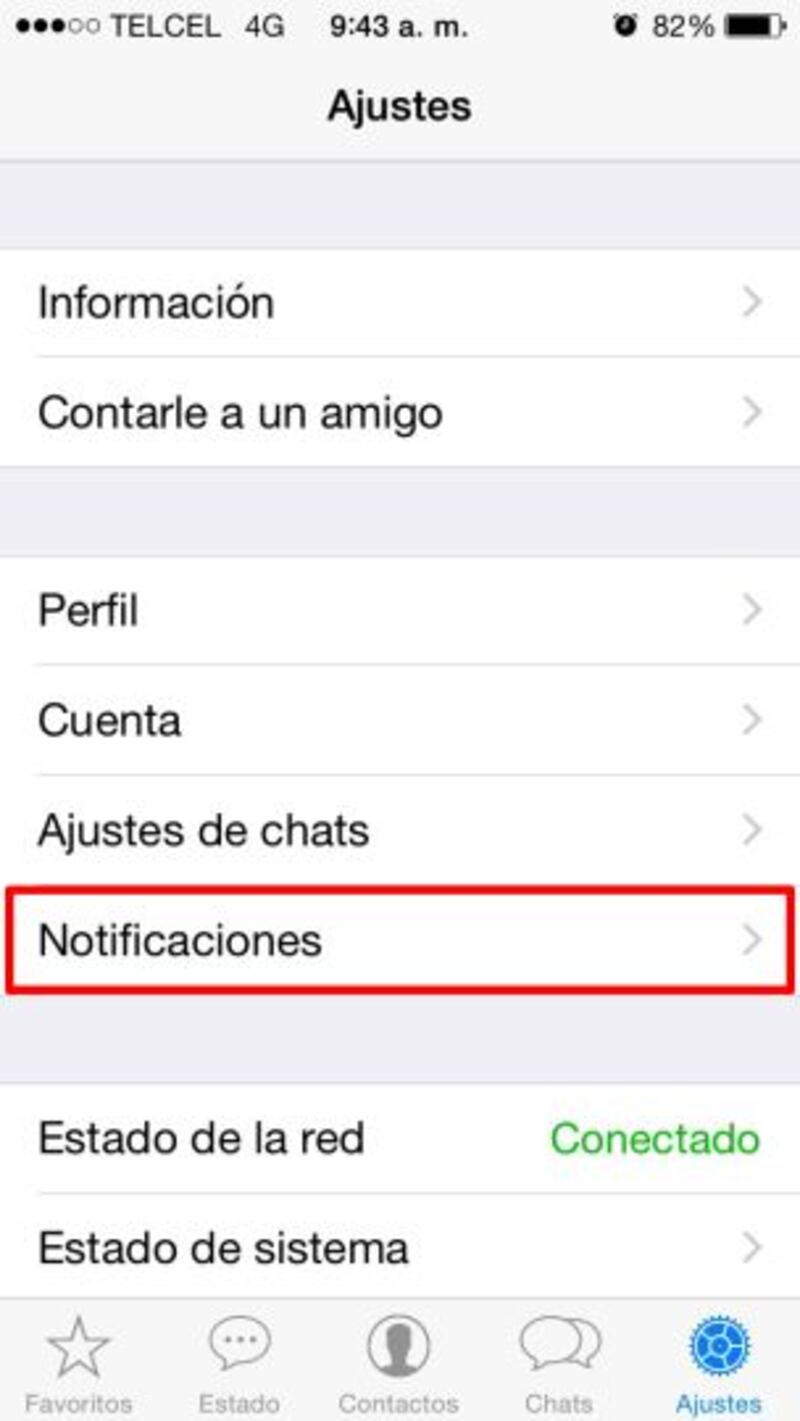Open the Información row

coord(400,303)
